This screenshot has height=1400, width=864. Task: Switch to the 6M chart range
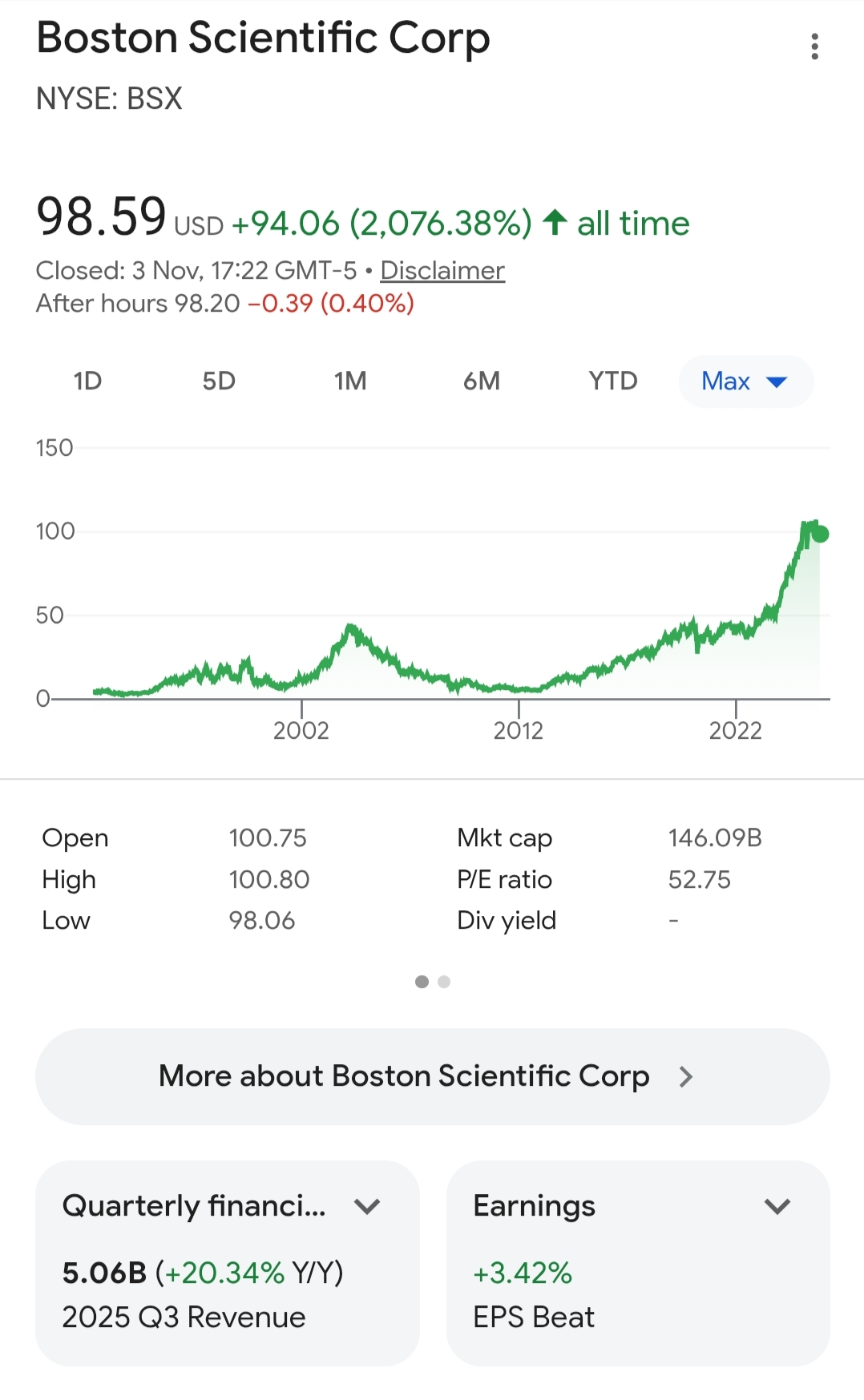(x=482, y=381)
